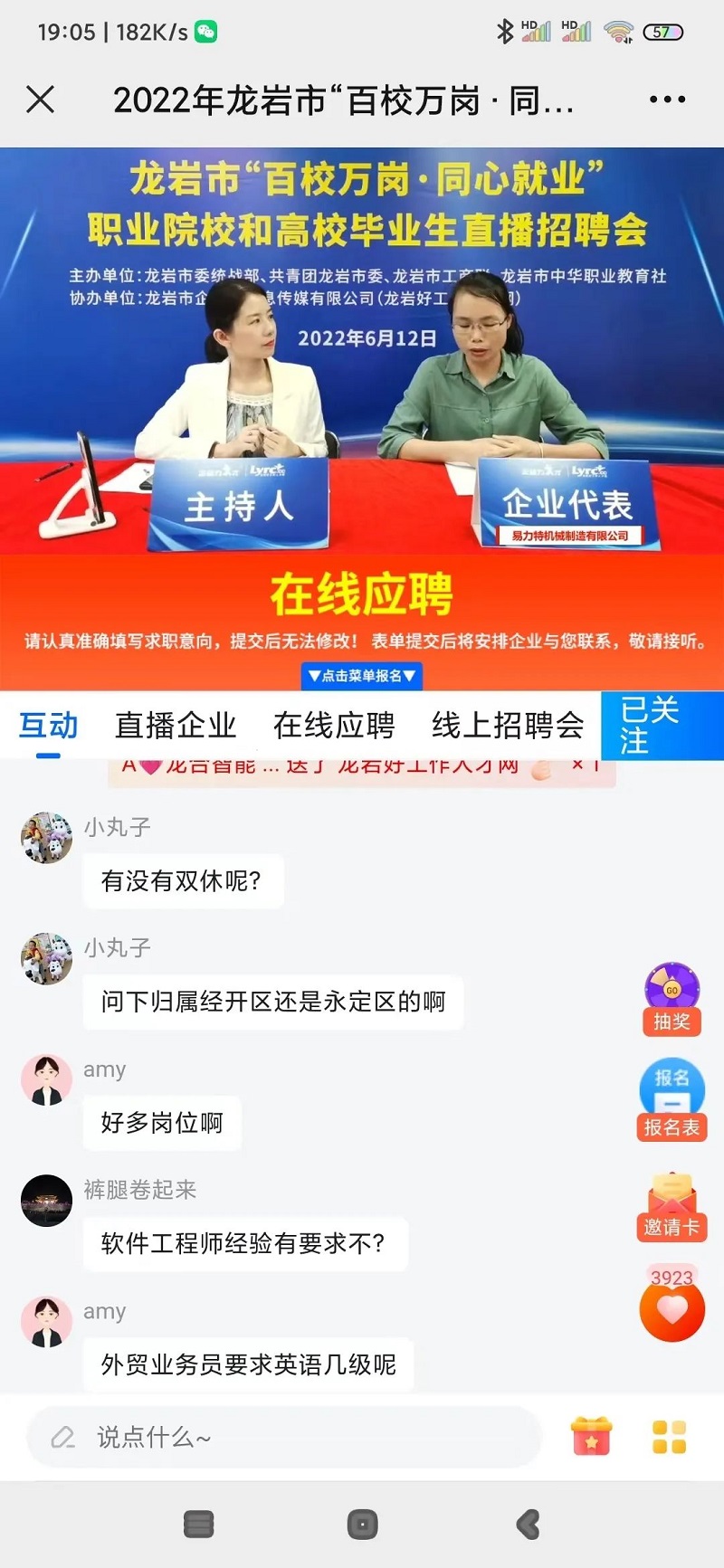
Task: Open the three-dot overflow menu
Action: [x=667, y=100]
